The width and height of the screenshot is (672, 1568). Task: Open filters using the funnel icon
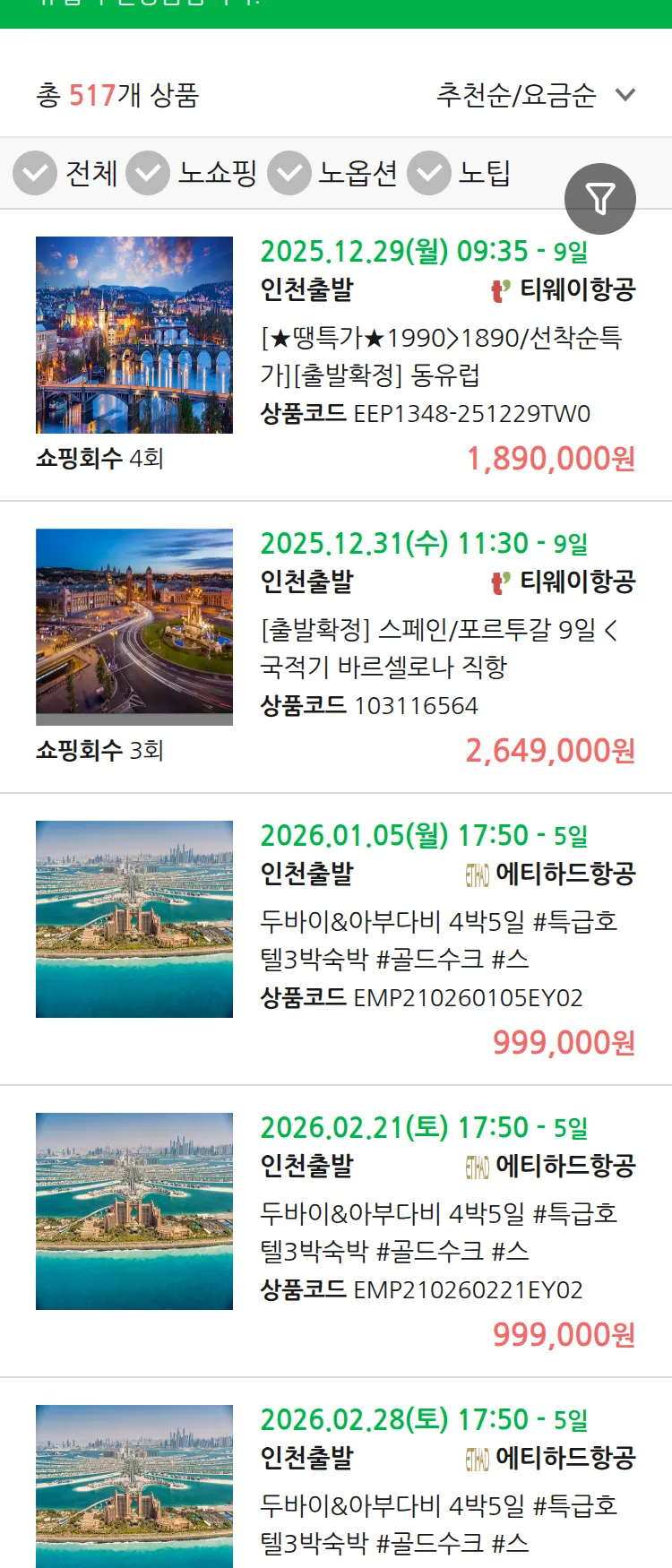[600, 198]
